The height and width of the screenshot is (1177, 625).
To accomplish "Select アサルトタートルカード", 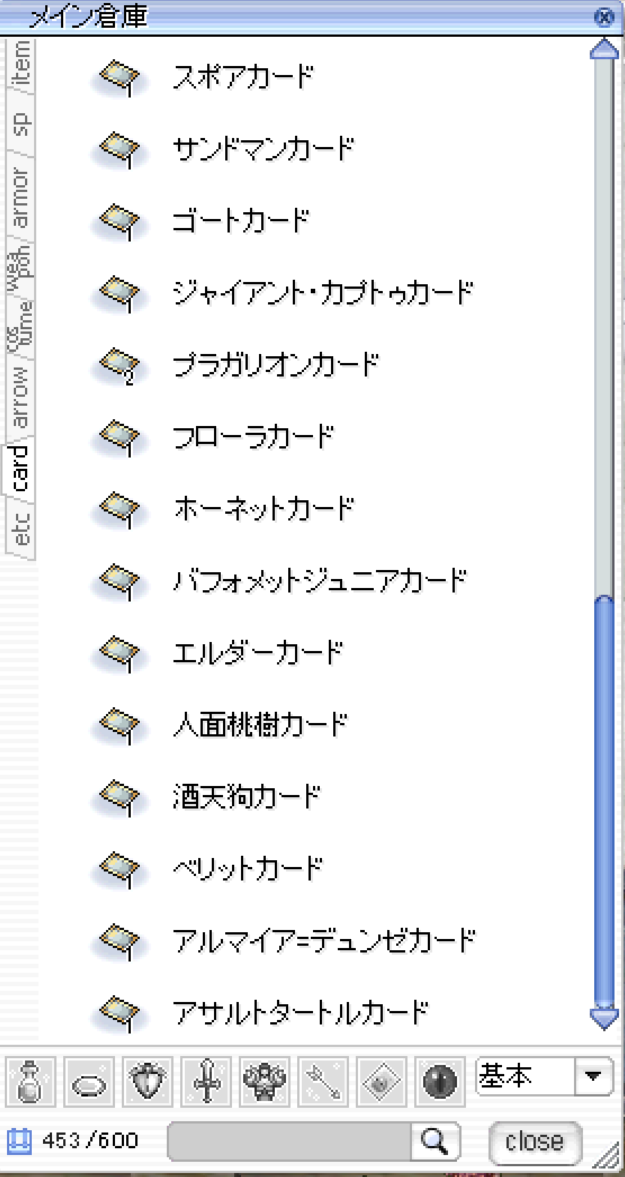I will (x=300, y=1013).
